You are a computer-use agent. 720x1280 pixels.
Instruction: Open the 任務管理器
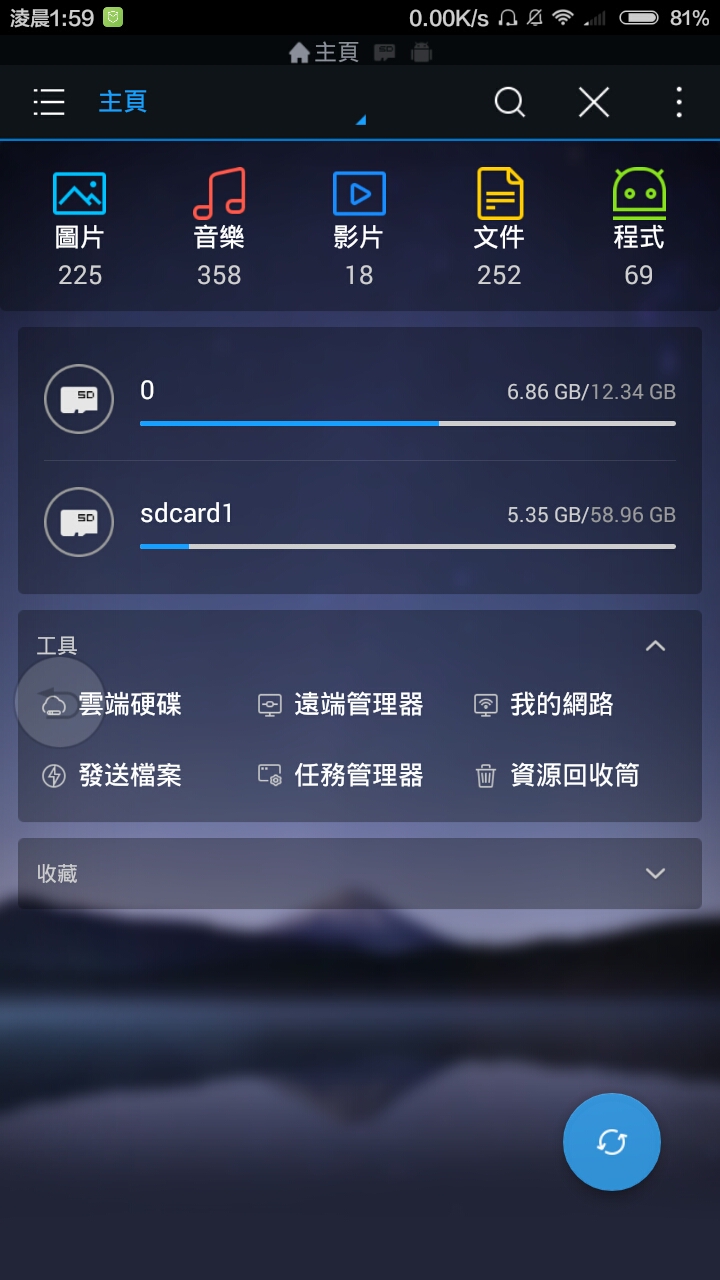[340, 776]
